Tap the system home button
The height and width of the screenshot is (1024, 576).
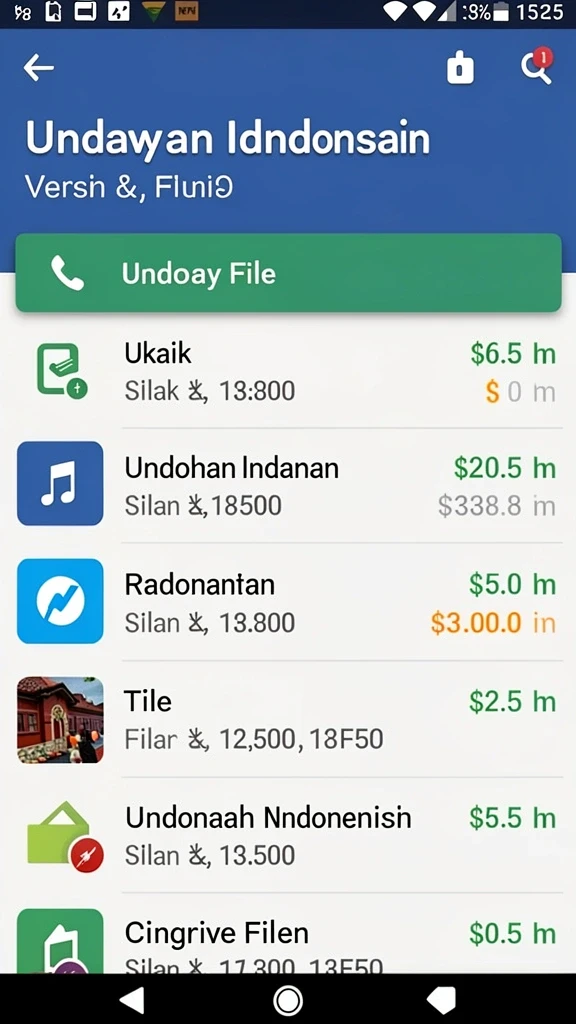(x=288, y=1000)
